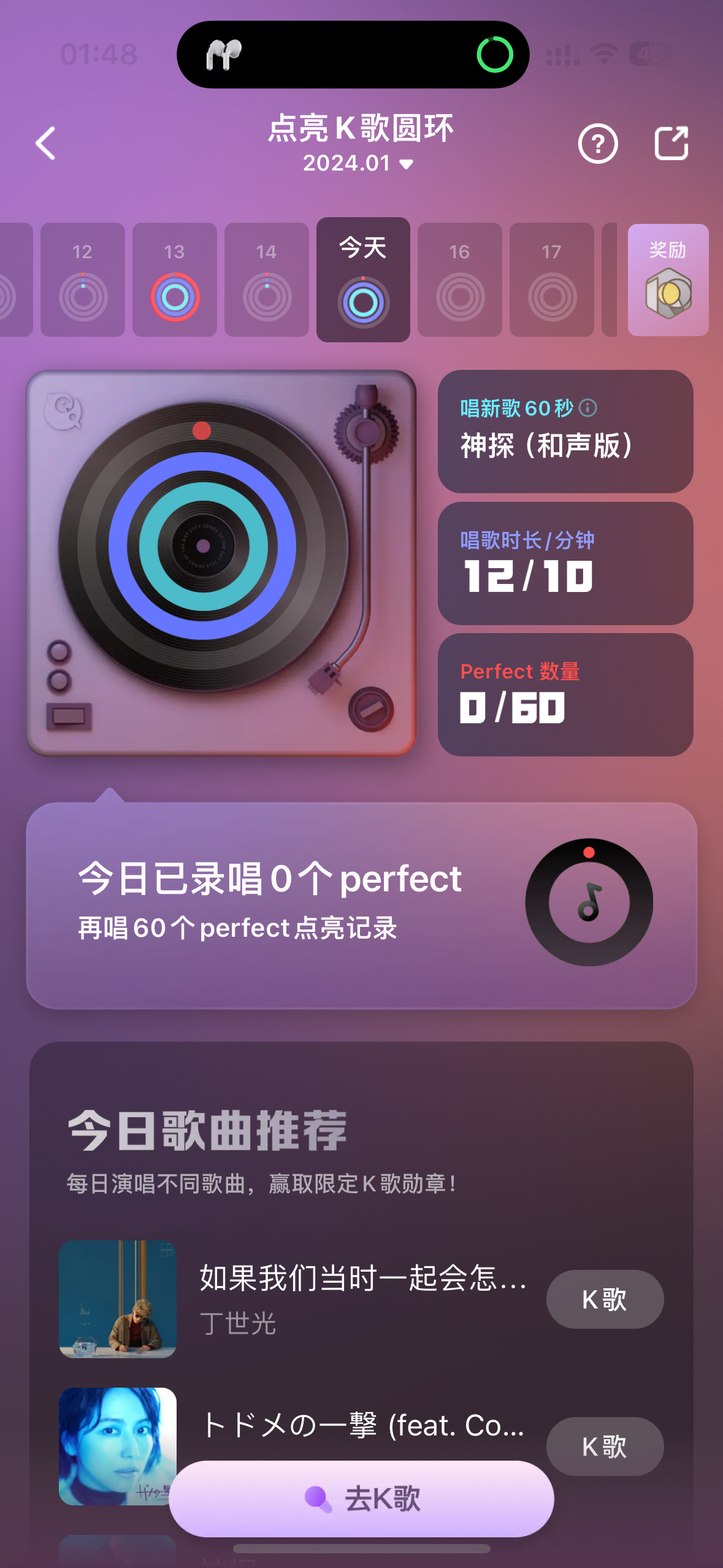The height and width of the screenshot is (1568, 723).
Task: Open the 唱新歌60秒 info icon
Action: [x=588, y=408]
